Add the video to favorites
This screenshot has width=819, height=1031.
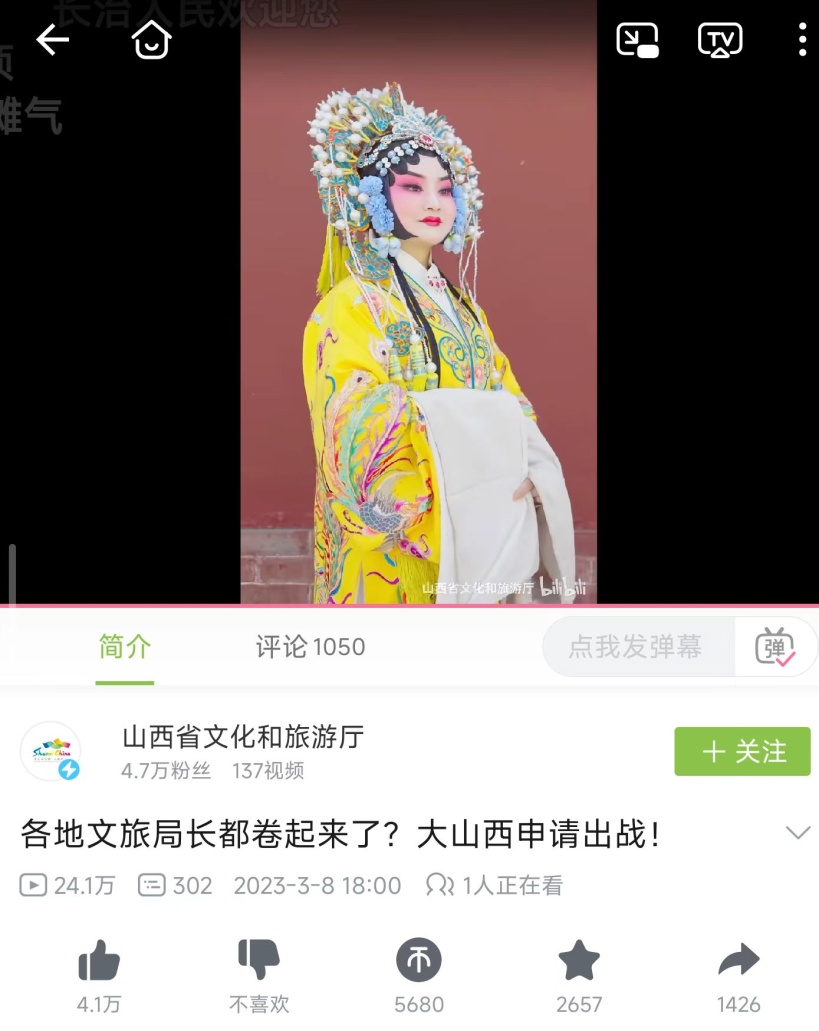pos(579,962)
